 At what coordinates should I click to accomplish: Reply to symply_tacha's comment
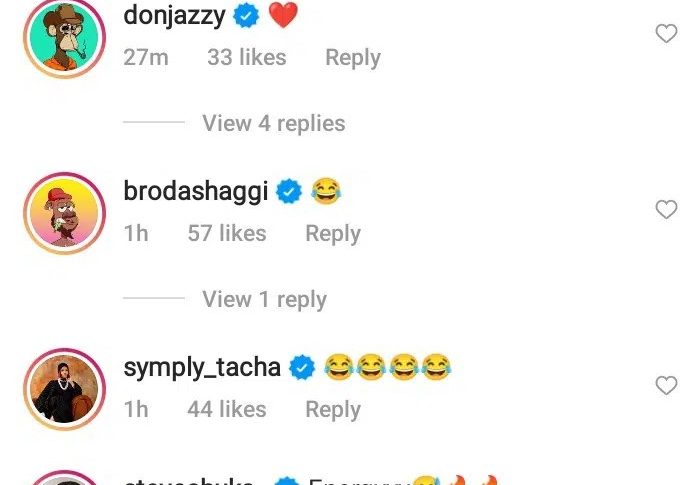[x=332, y=410]
